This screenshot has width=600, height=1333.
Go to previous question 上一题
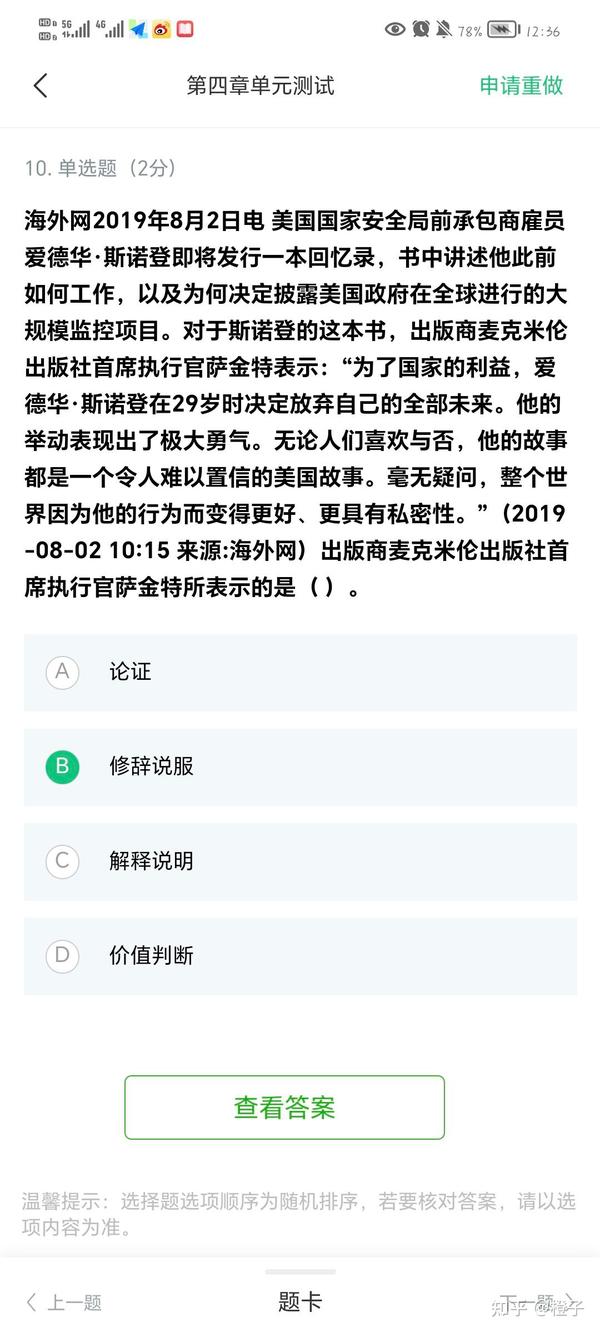pos(64,1302)
